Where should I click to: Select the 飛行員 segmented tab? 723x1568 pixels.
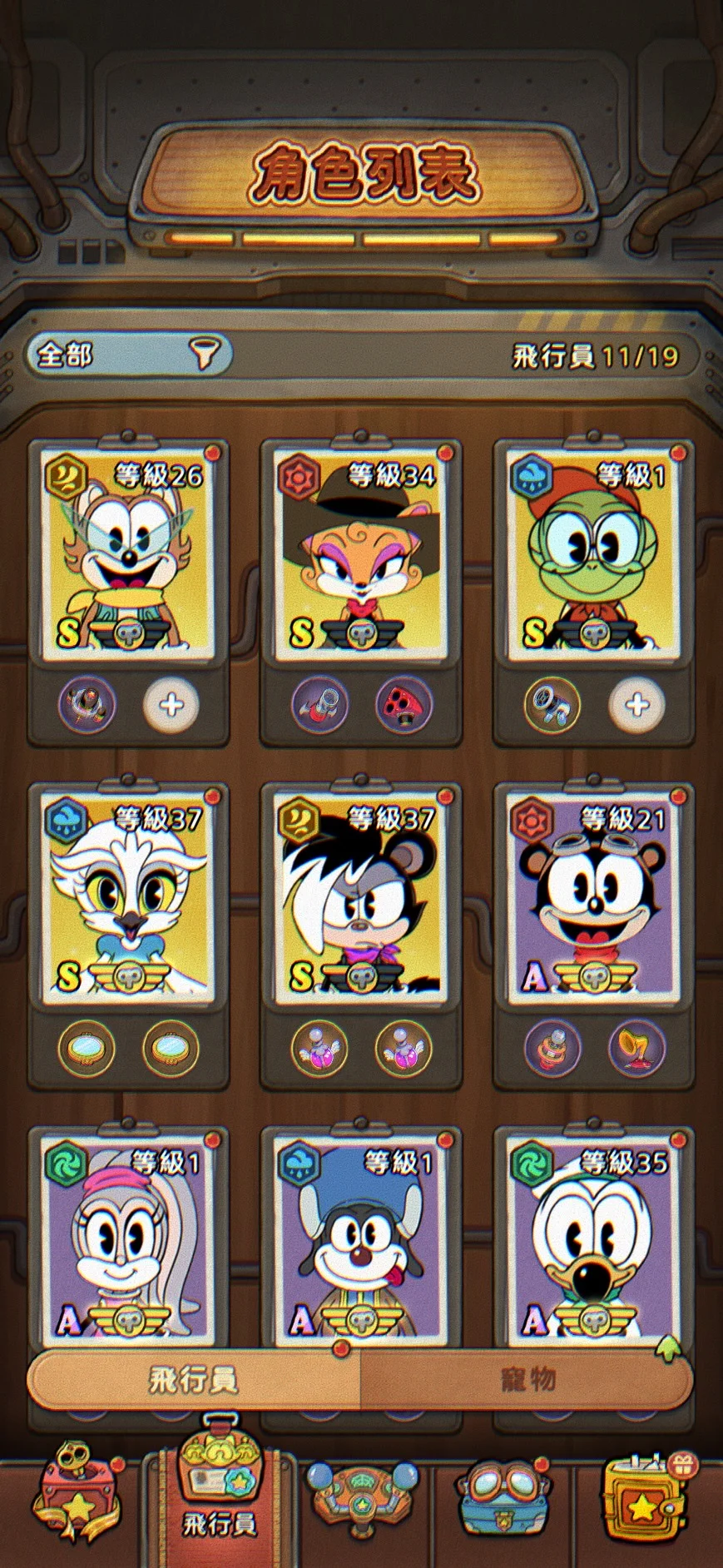tap(194, 1380)
